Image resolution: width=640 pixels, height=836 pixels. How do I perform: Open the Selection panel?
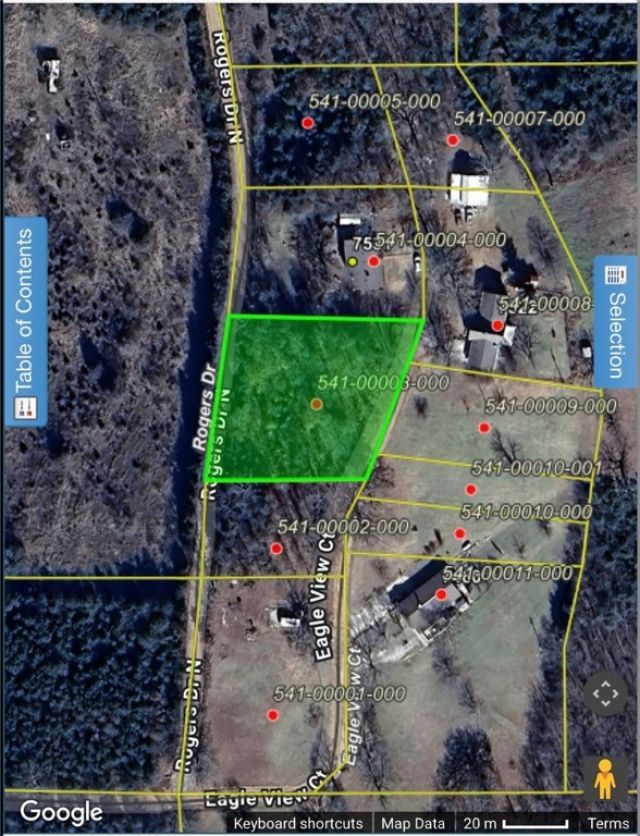coord(614,321)
